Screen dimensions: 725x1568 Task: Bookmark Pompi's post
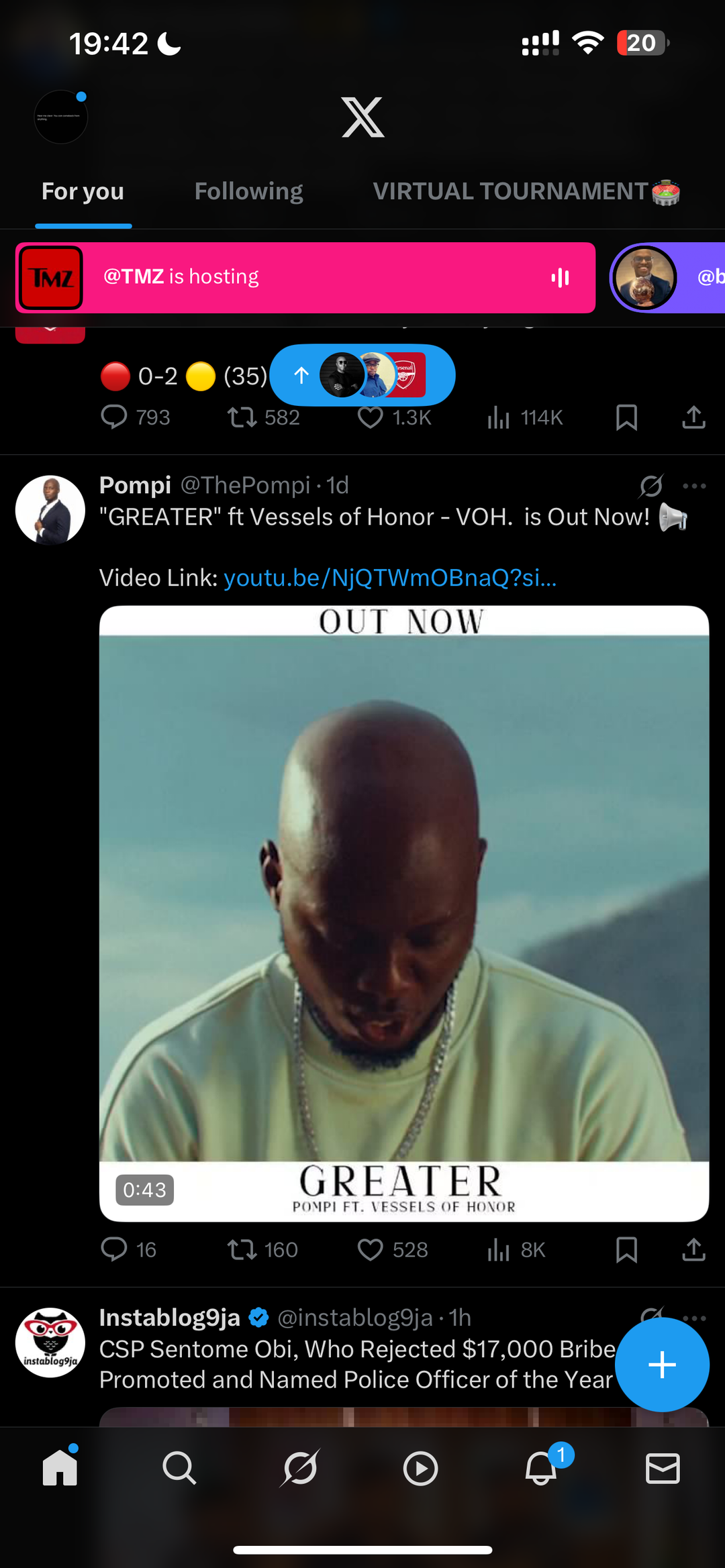(x=626, y=1249)
